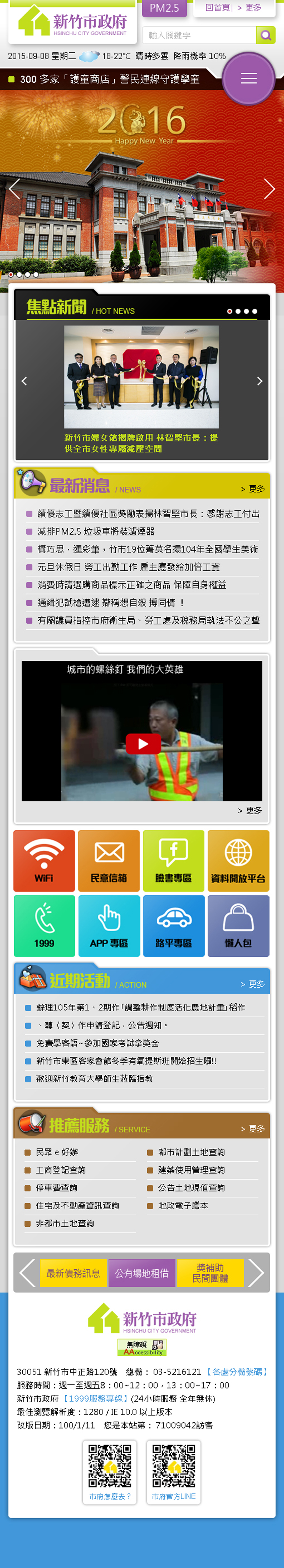Open 臉書專區 tile

(173, 860)
